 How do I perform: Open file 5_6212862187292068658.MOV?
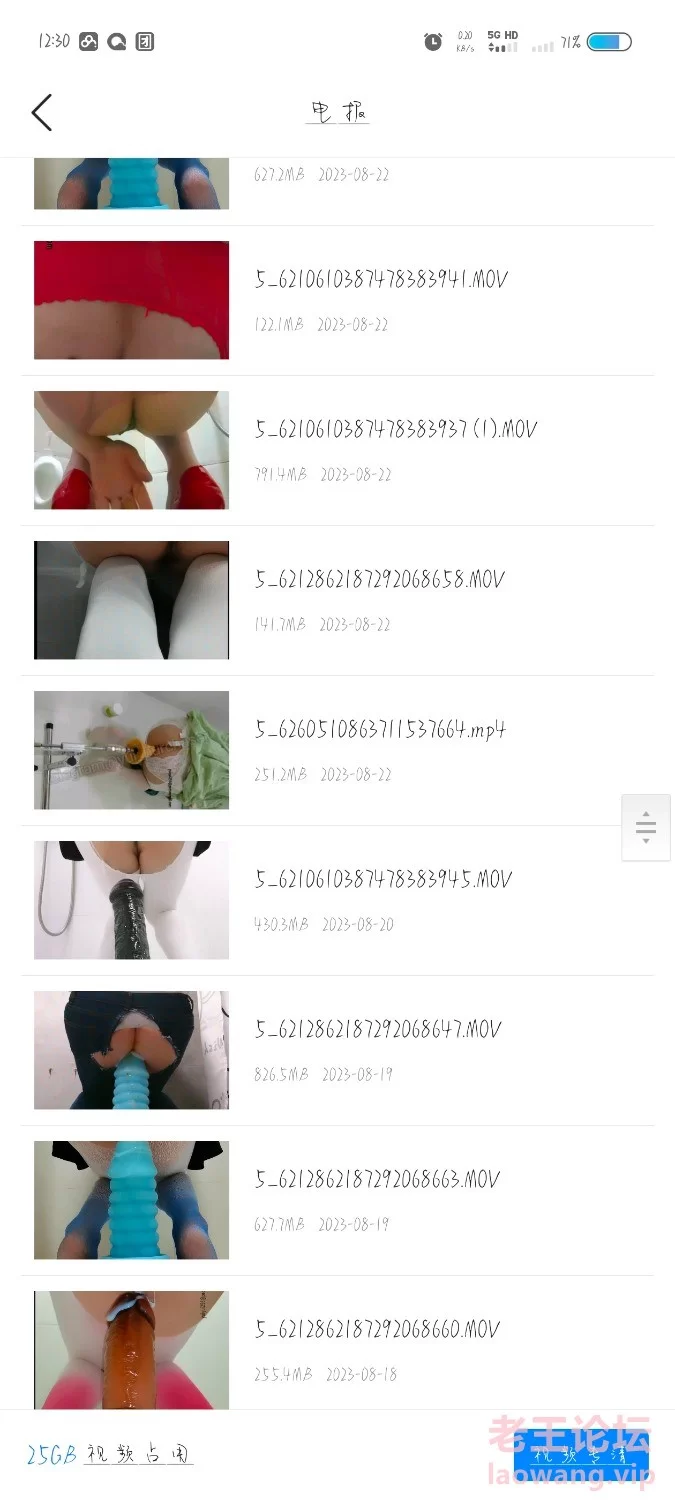tap(380, 581)
